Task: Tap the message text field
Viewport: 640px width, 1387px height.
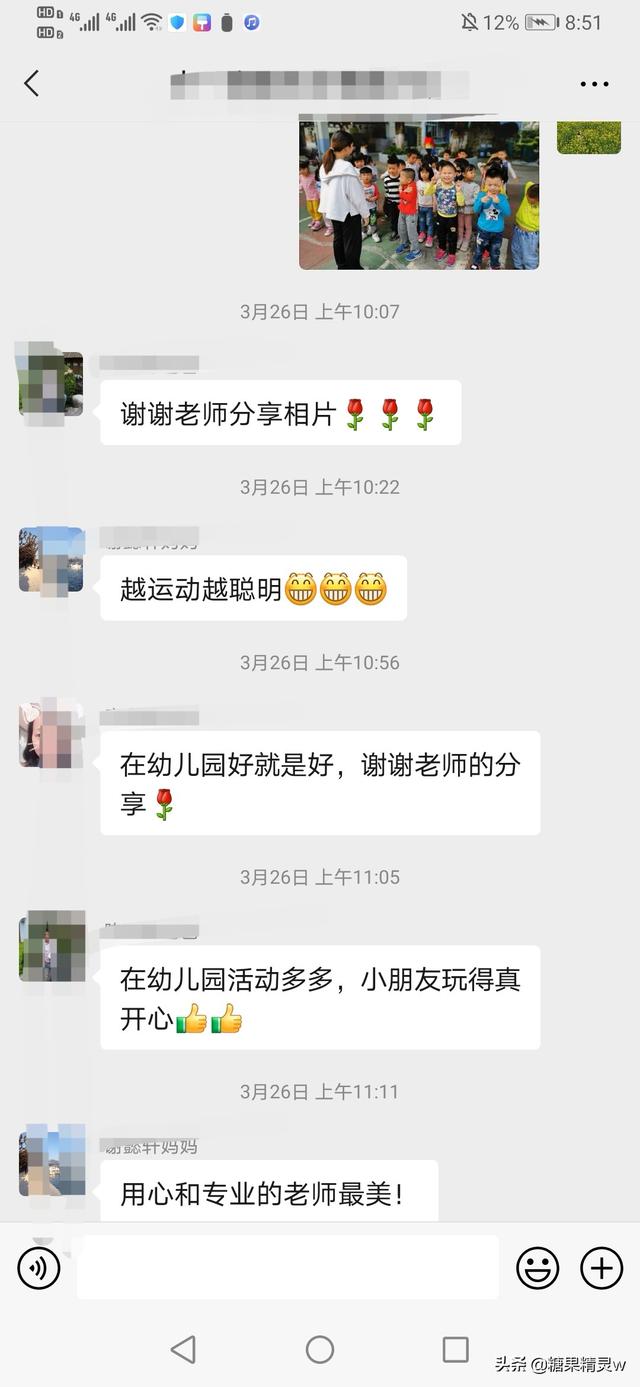Action: (288, 1267)
